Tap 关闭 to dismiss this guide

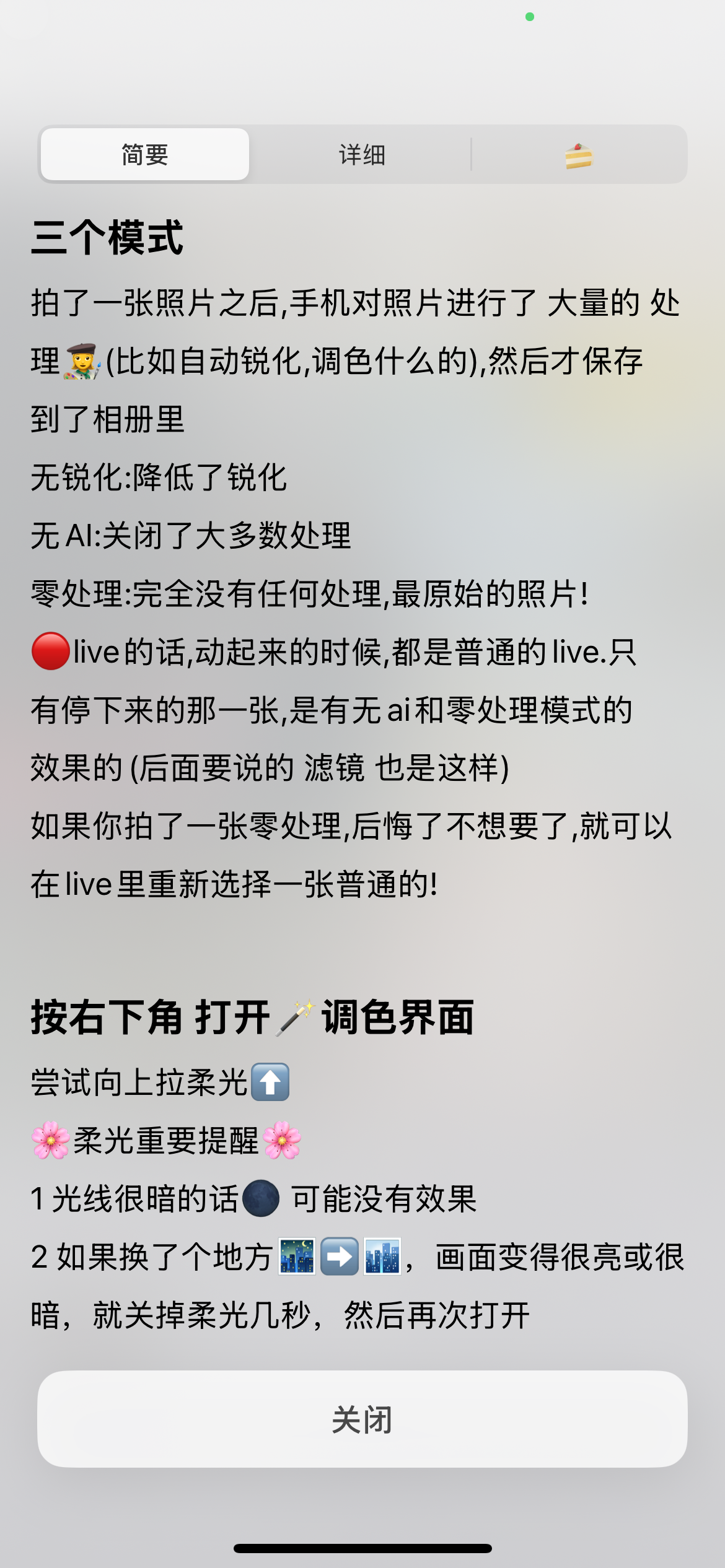pos(362,1419)
